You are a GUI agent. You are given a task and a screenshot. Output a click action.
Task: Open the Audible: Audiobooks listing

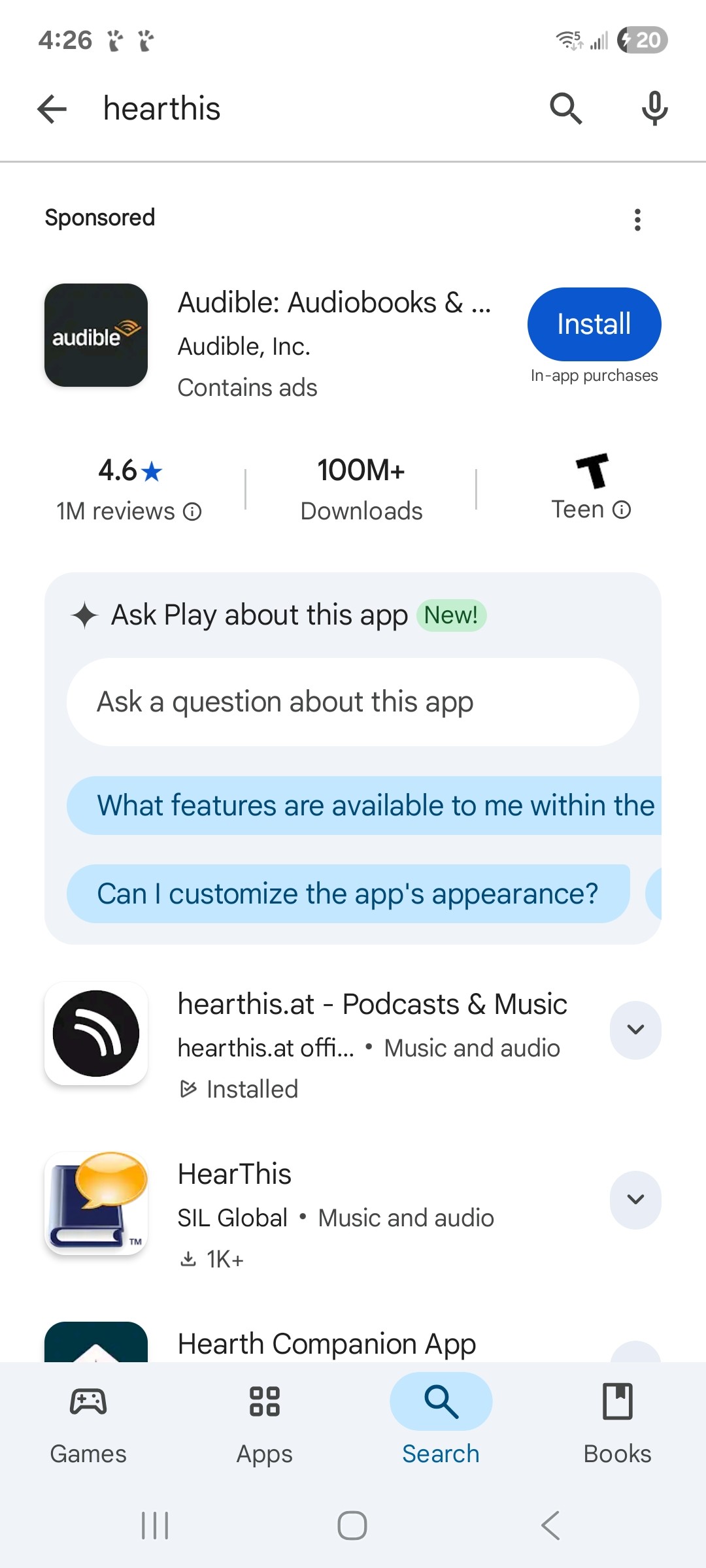(334, 302)
